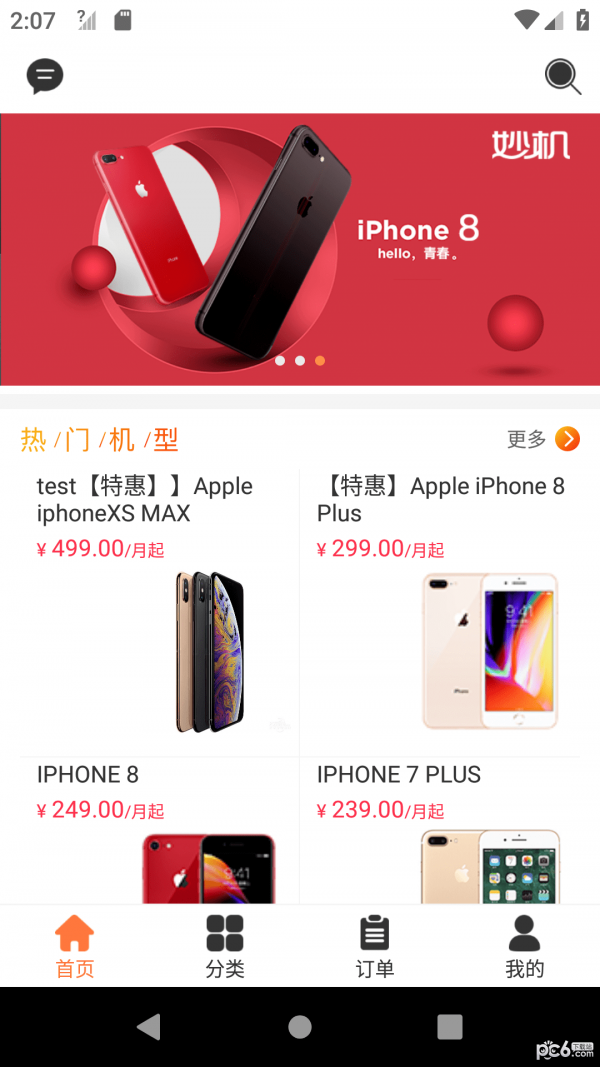
Task: Switch to the 订单 orders tab
Action: 375,946
